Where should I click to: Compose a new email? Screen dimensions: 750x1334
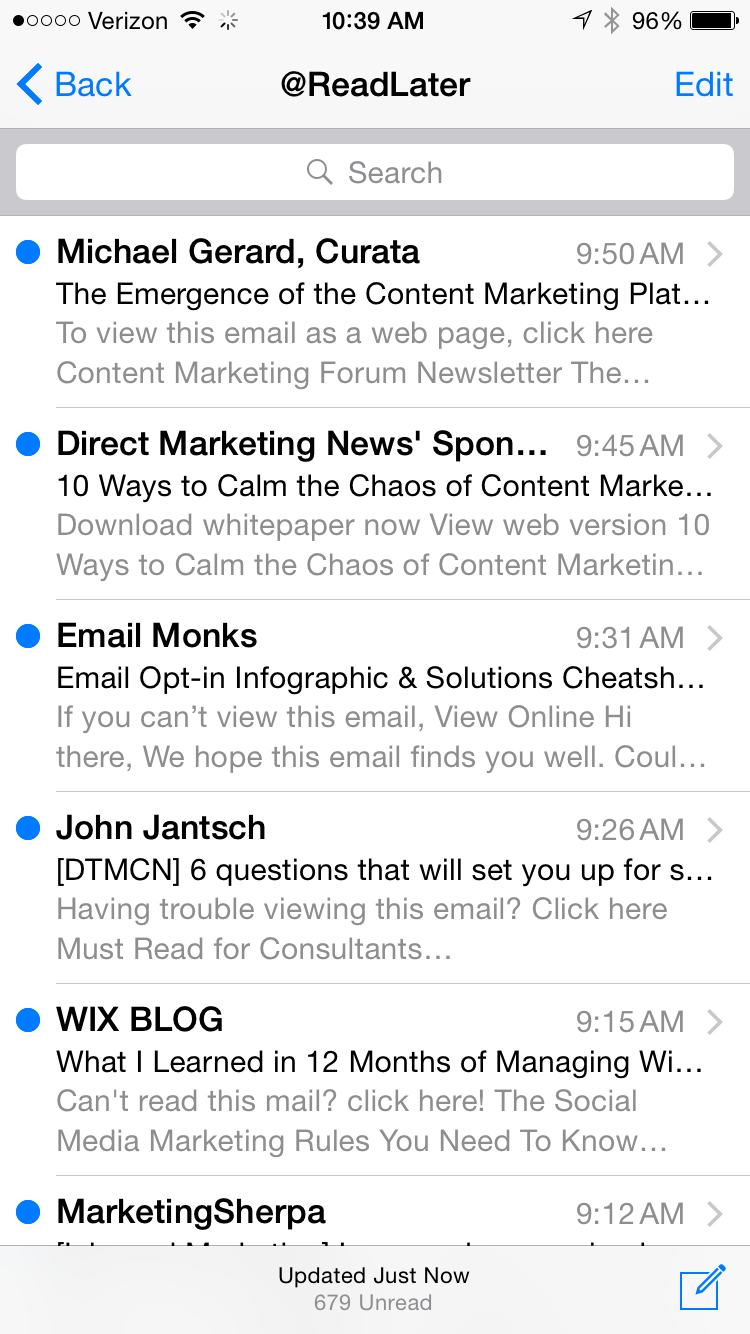702,1287
